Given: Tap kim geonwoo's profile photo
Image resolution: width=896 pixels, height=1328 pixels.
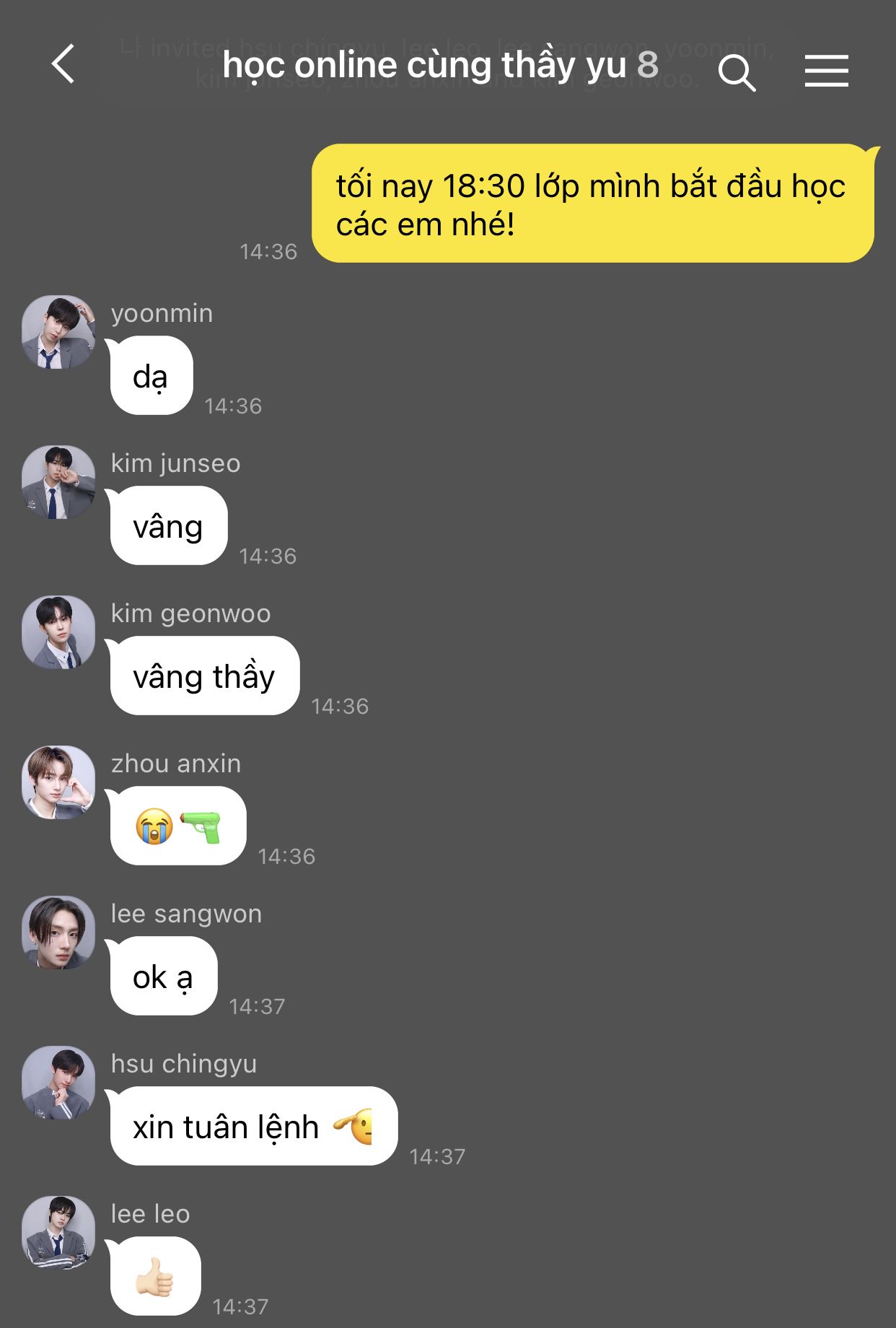Looking at the screenshot, I should point(58,632).
